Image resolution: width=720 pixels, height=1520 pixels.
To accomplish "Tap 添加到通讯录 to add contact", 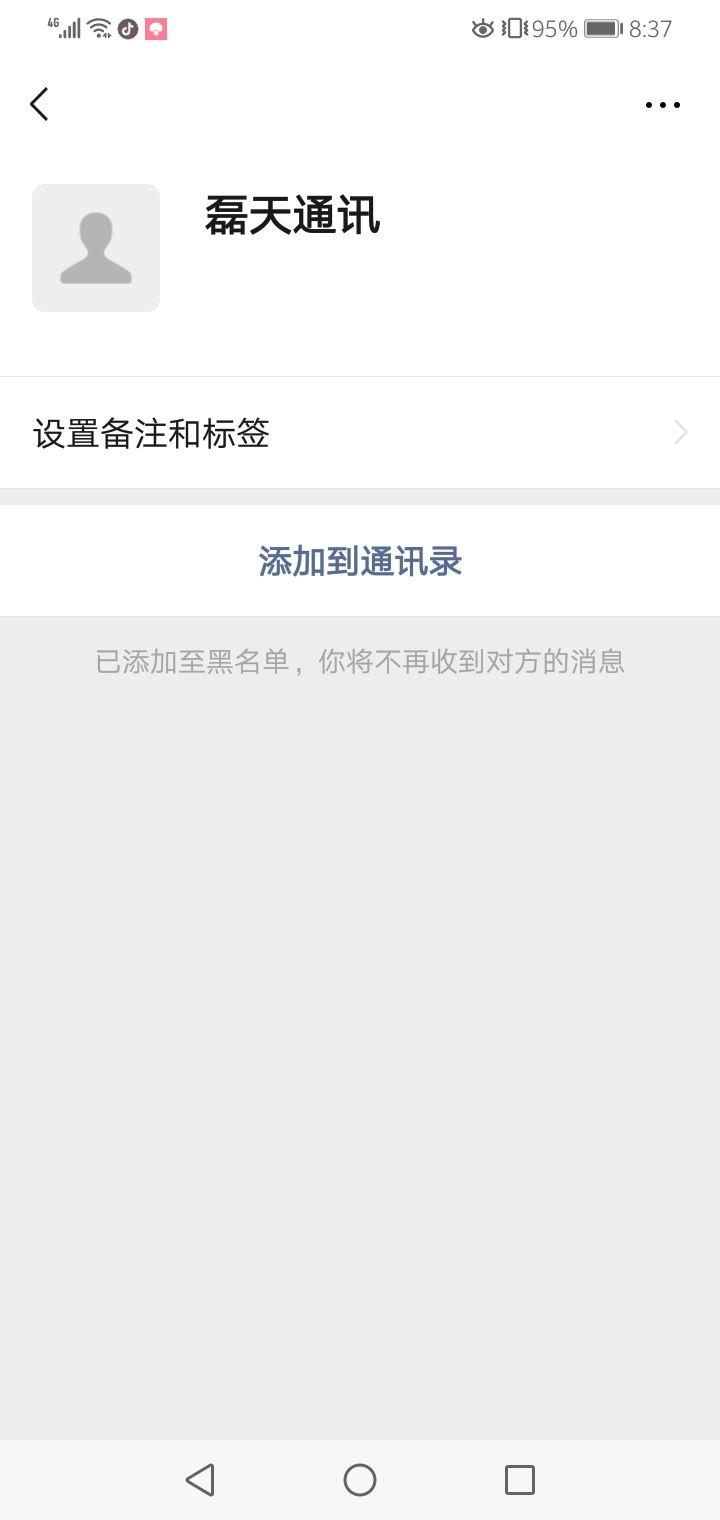I will [360, 561].
